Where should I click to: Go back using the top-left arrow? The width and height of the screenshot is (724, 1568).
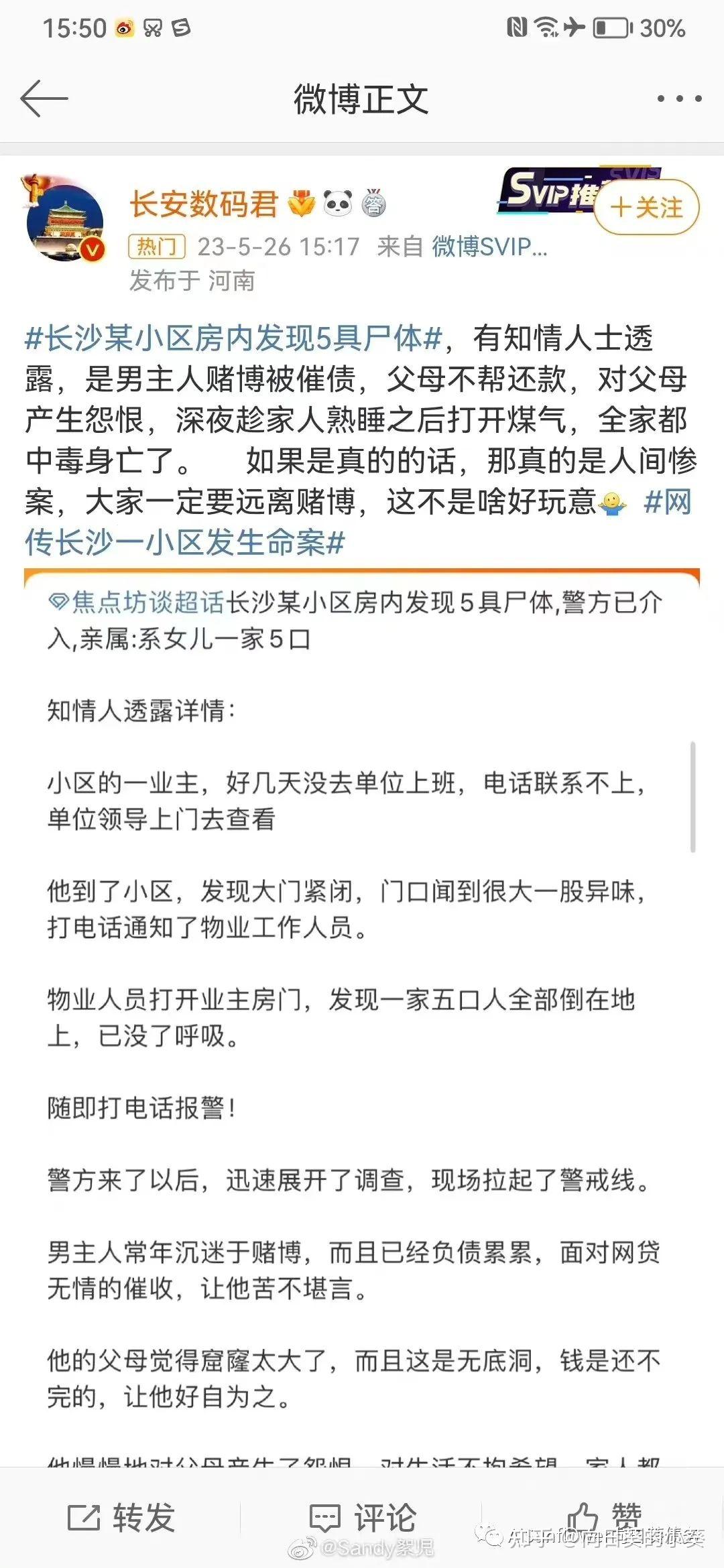coord(44,99)
